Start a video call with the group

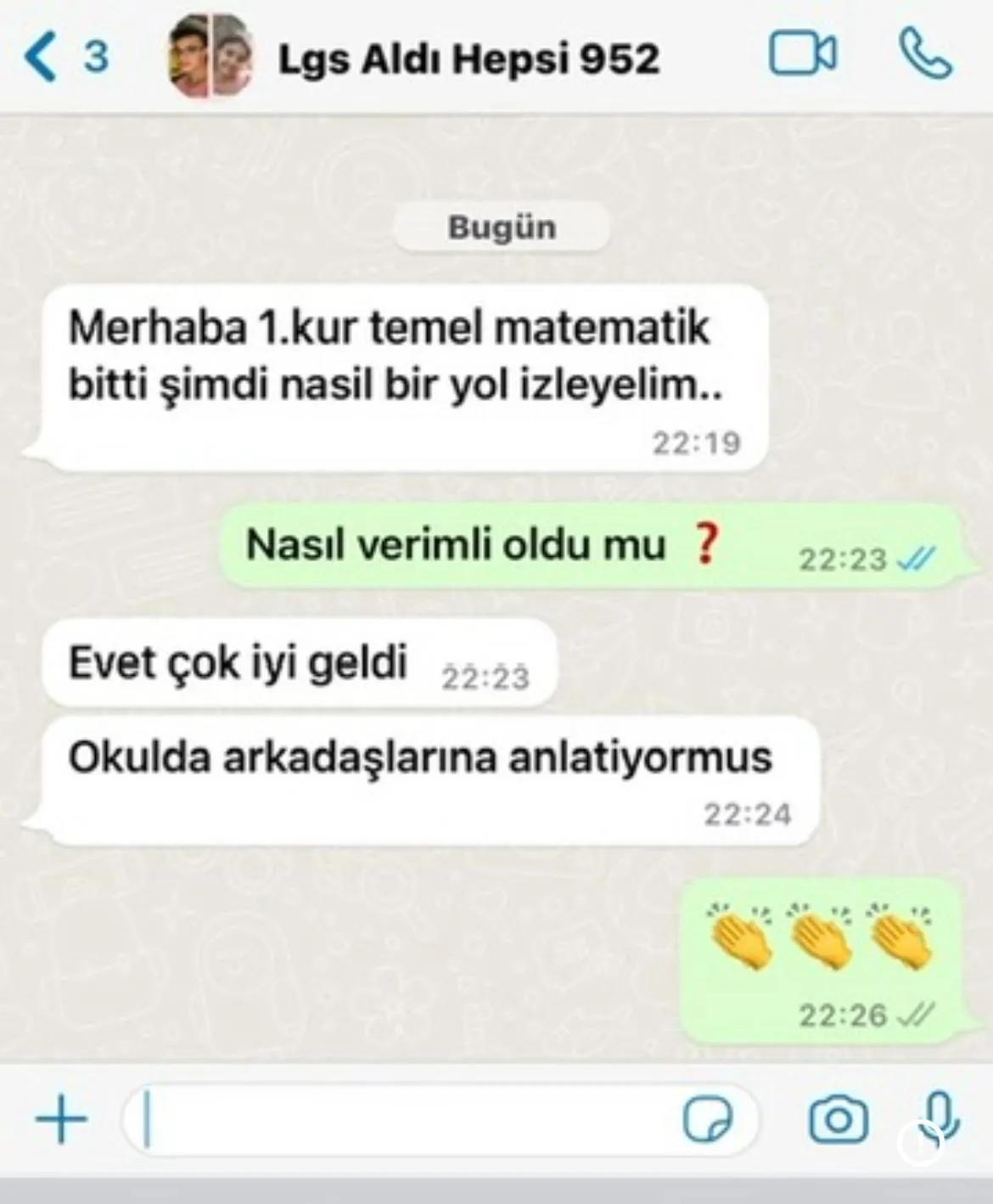click(x=802, y=54)
